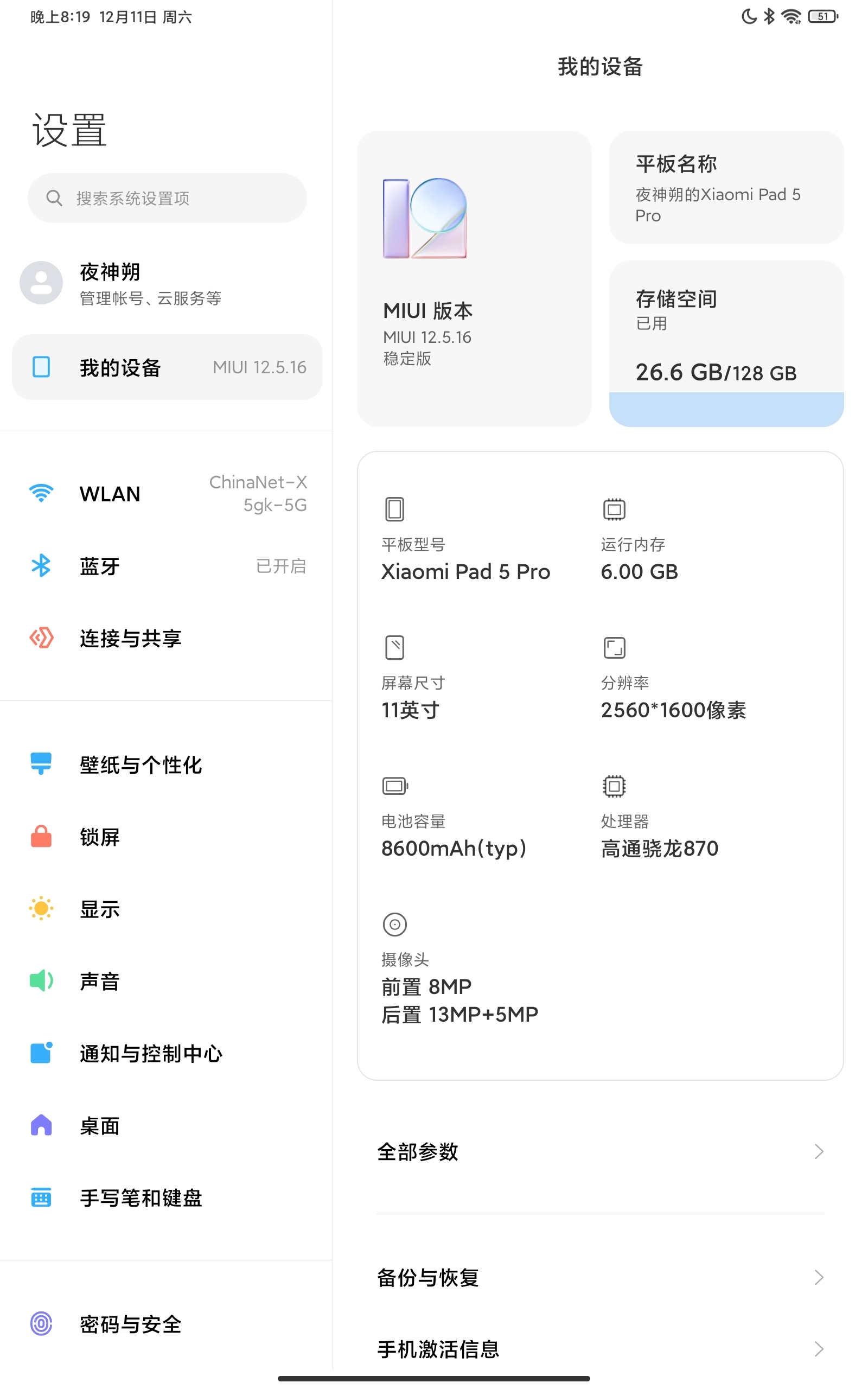Image resolution: width=868 pixels, height=1389 pixels.
Task: Select the WLAN Wi-Fi icon
Action: [40, 493]
